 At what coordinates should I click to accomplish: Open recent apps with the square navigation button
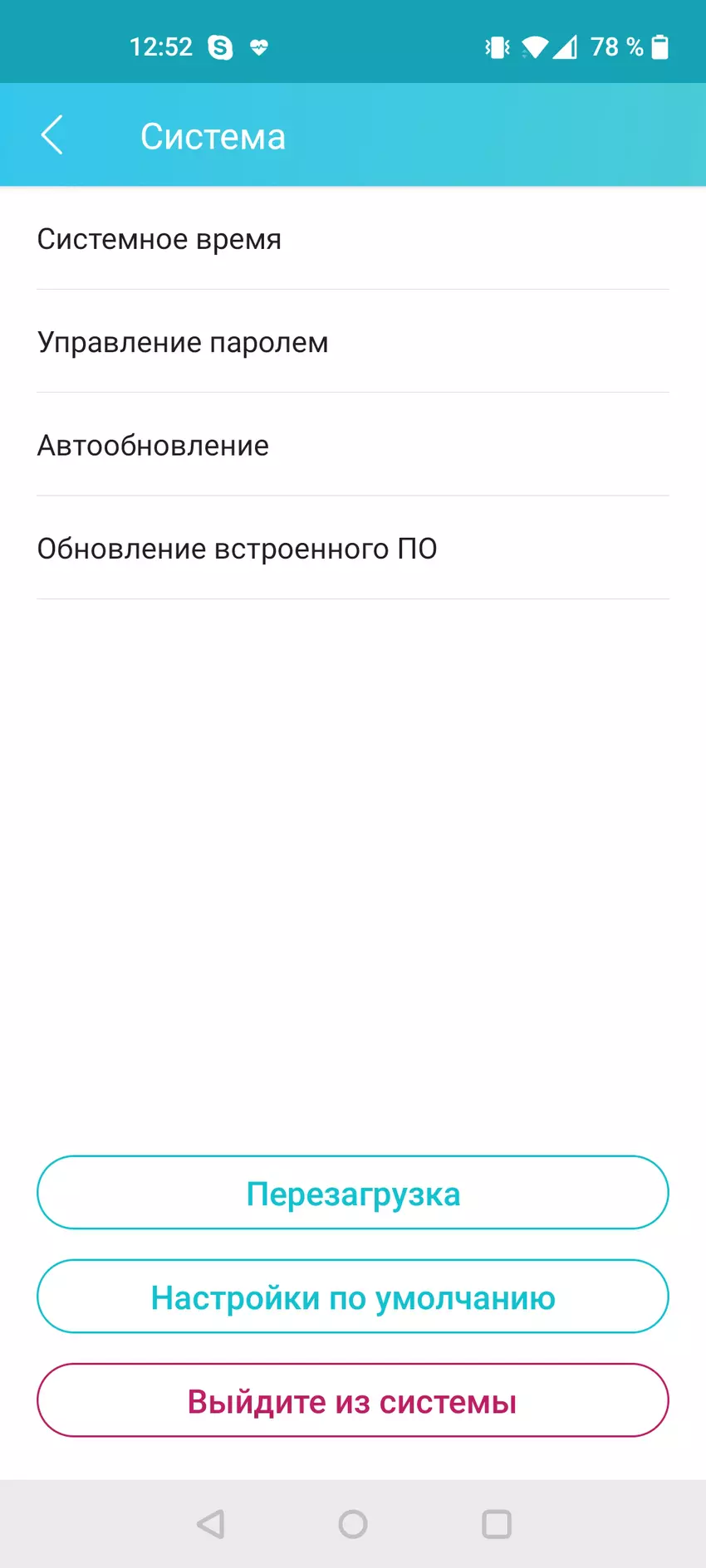(x=496, y=1524)
